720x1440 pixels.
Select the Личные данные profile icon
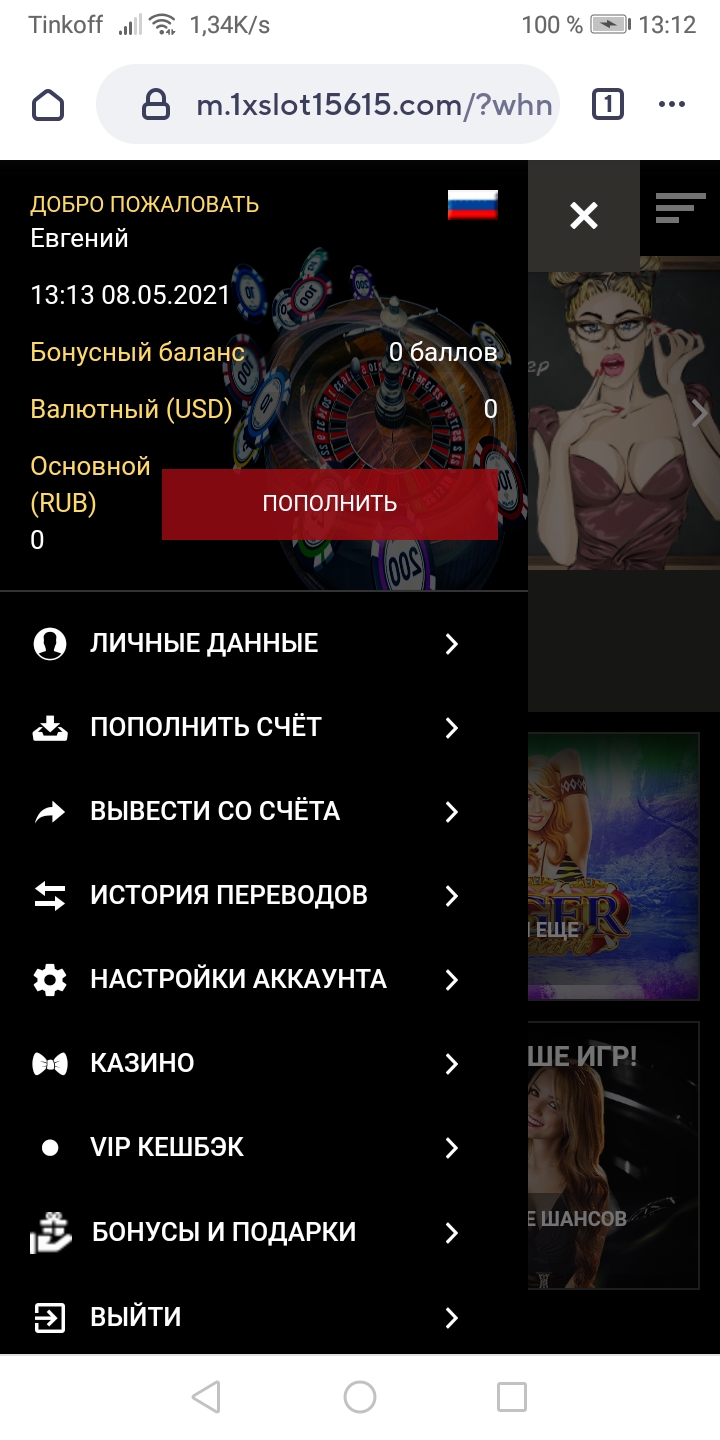[x=47, y=643]
